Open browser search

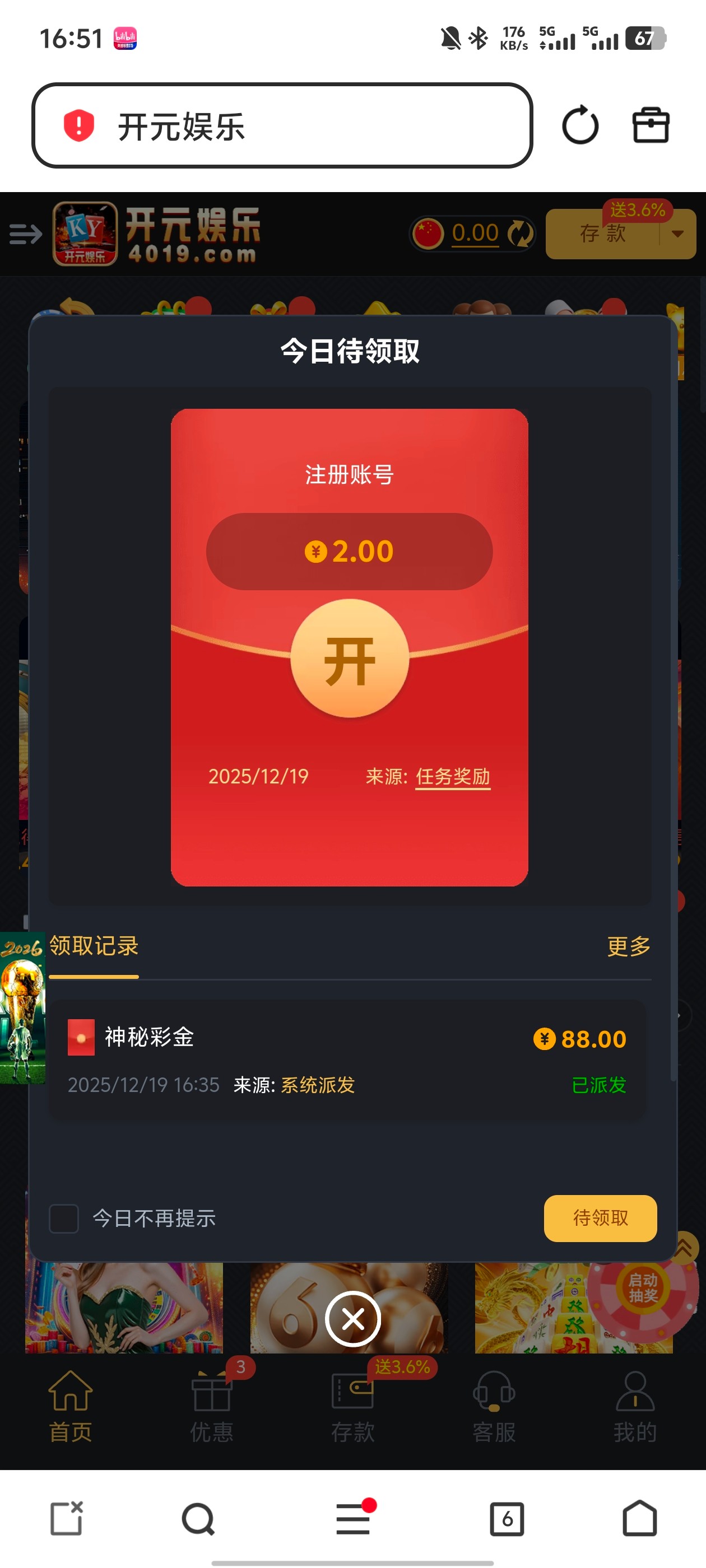click(198, 1519)
